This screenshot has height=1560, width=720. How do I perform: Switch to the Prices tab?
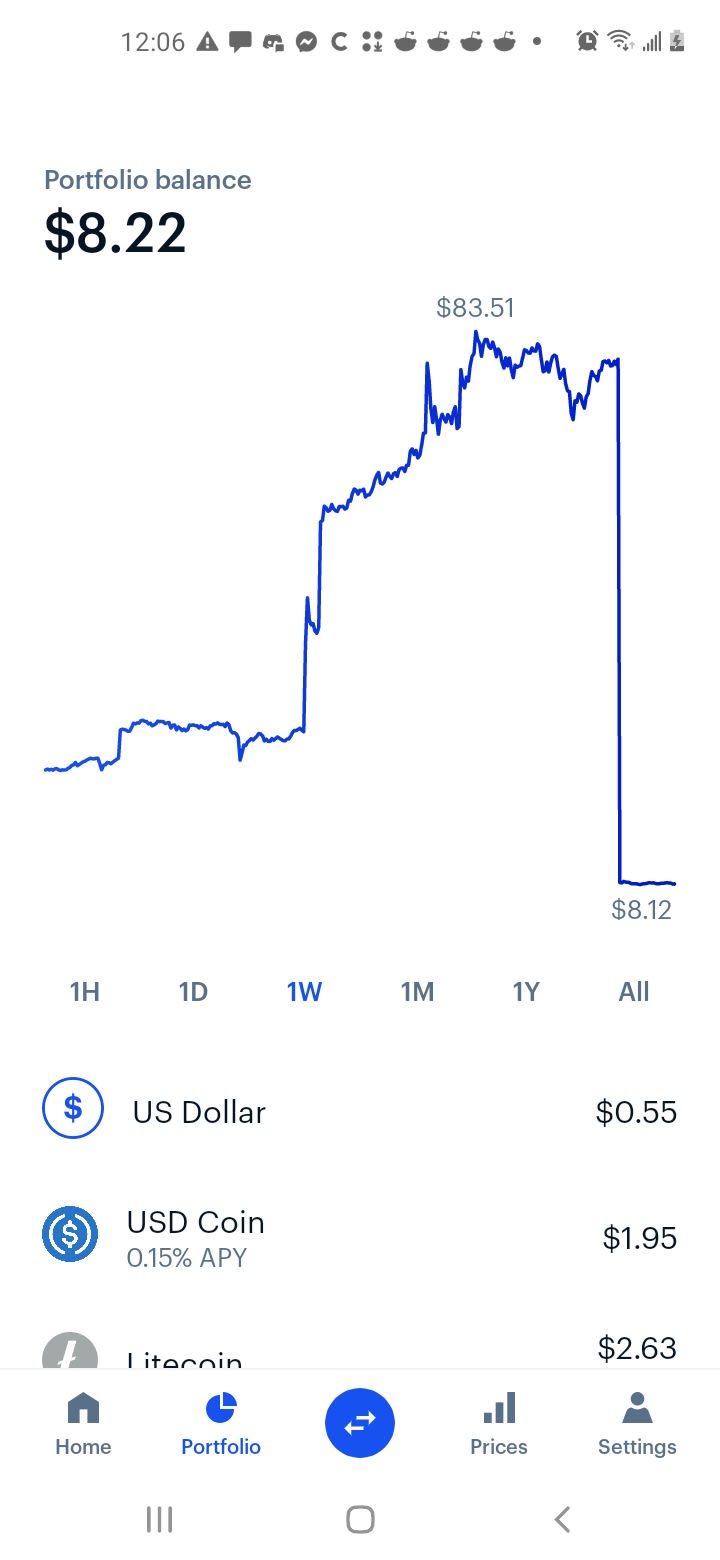pyautogui.click(x=499, y=1423)
